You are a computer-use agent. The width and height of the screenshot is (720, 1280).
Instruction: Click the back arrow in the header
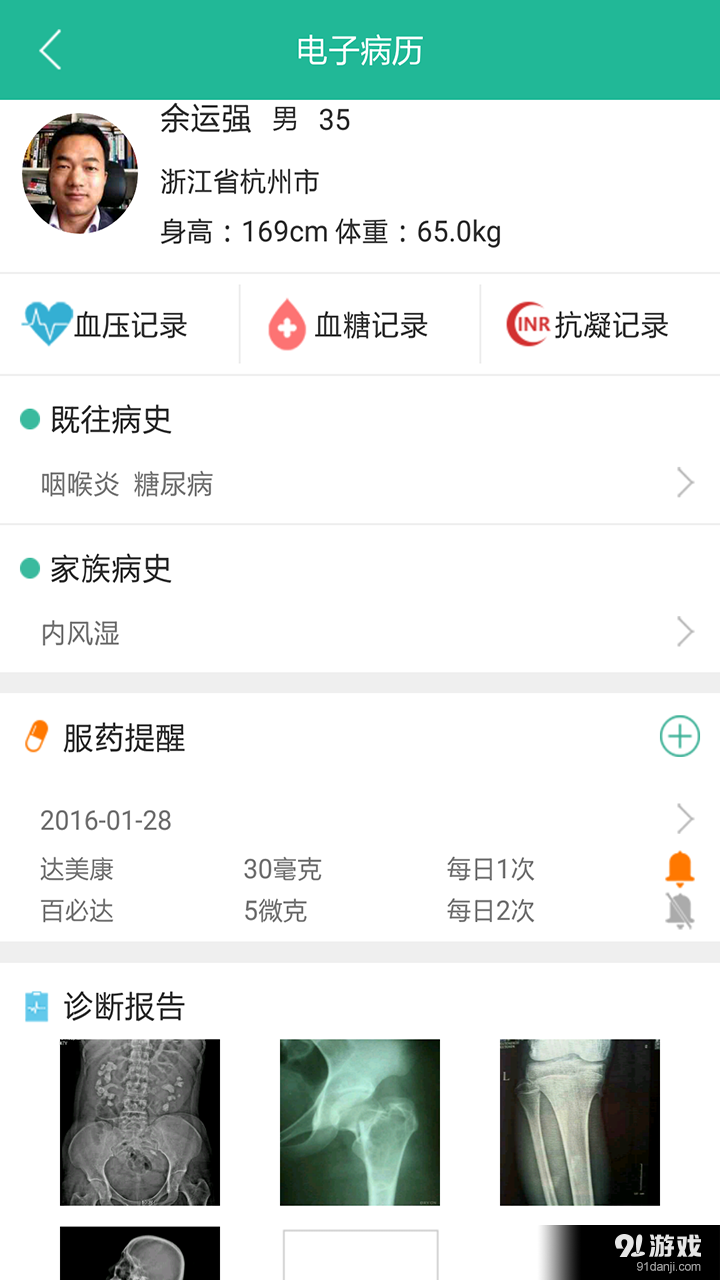[48, 49]
